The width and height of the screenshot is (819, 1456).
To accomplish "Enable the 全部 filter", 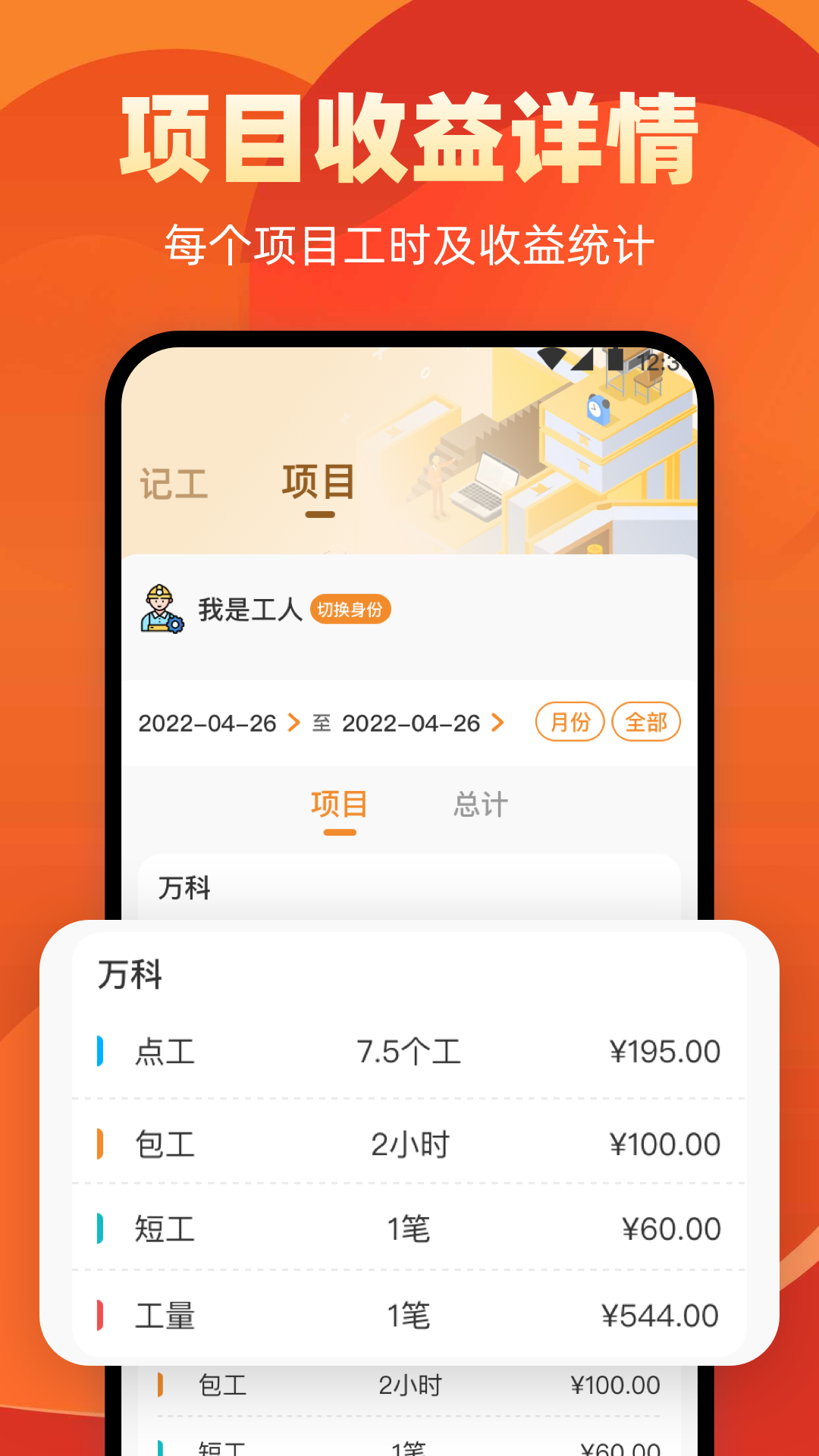I will (645, 722).
